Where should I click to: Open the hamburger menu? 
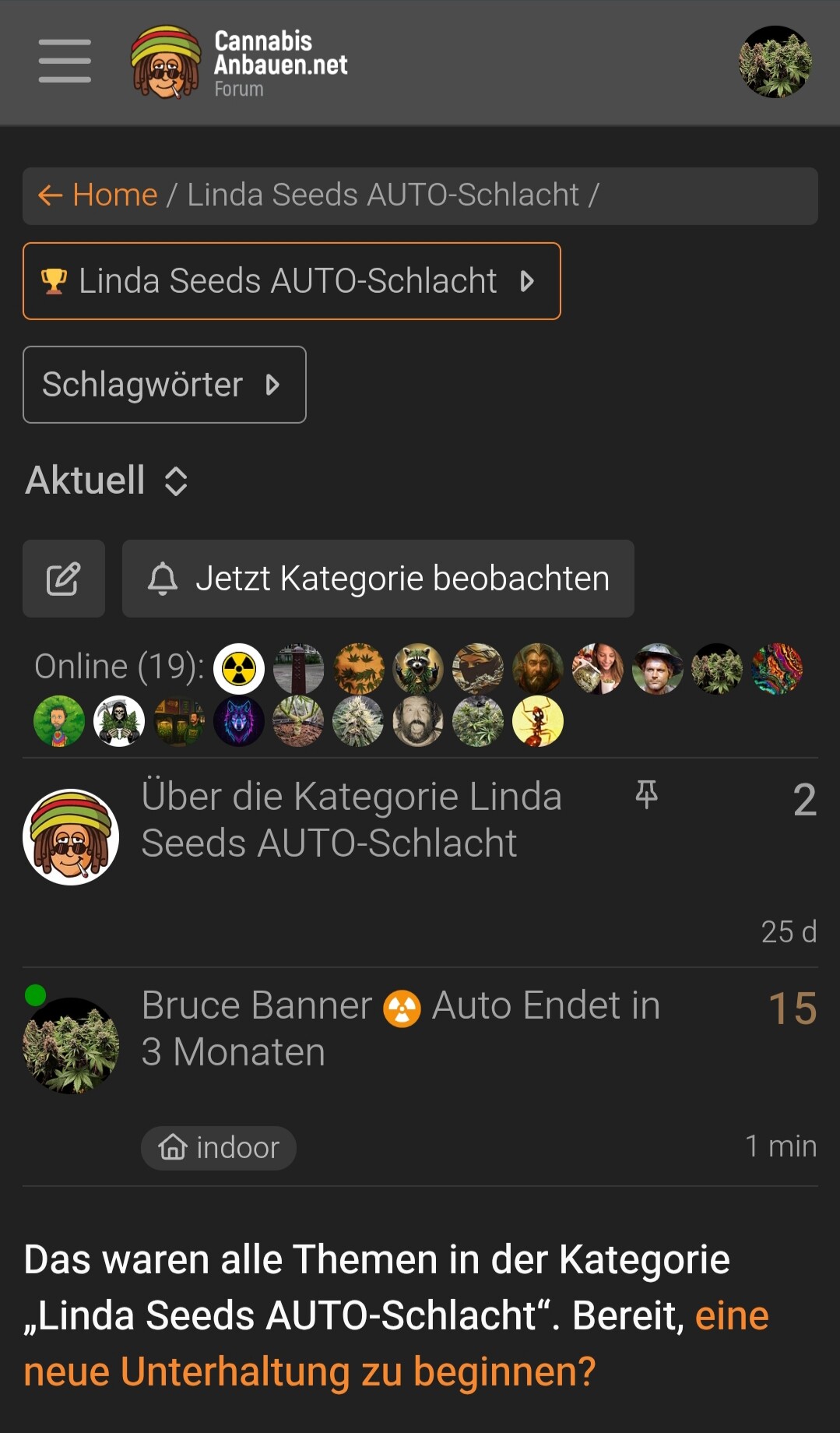(65, 61)
